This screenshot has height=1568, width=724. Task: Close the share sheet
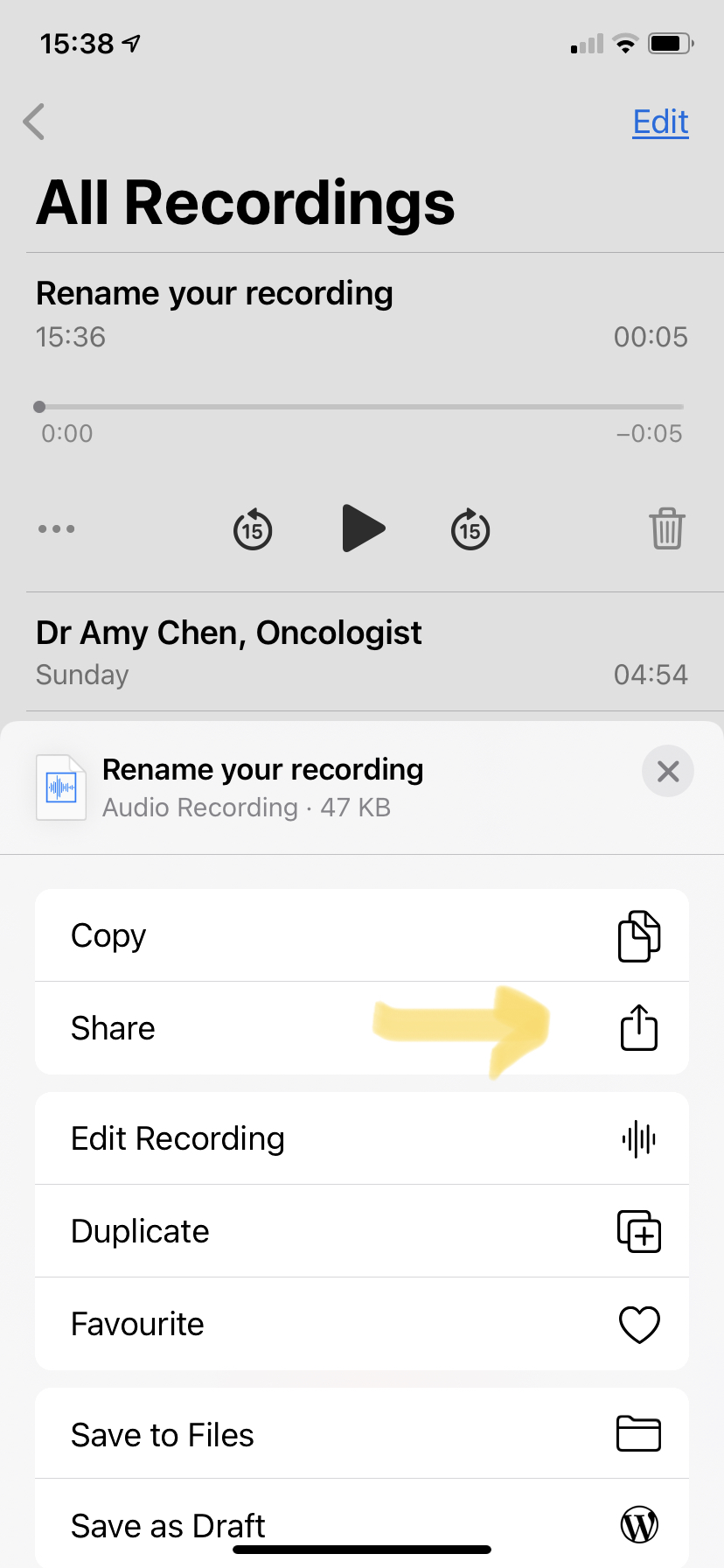(x=668, y=771)
